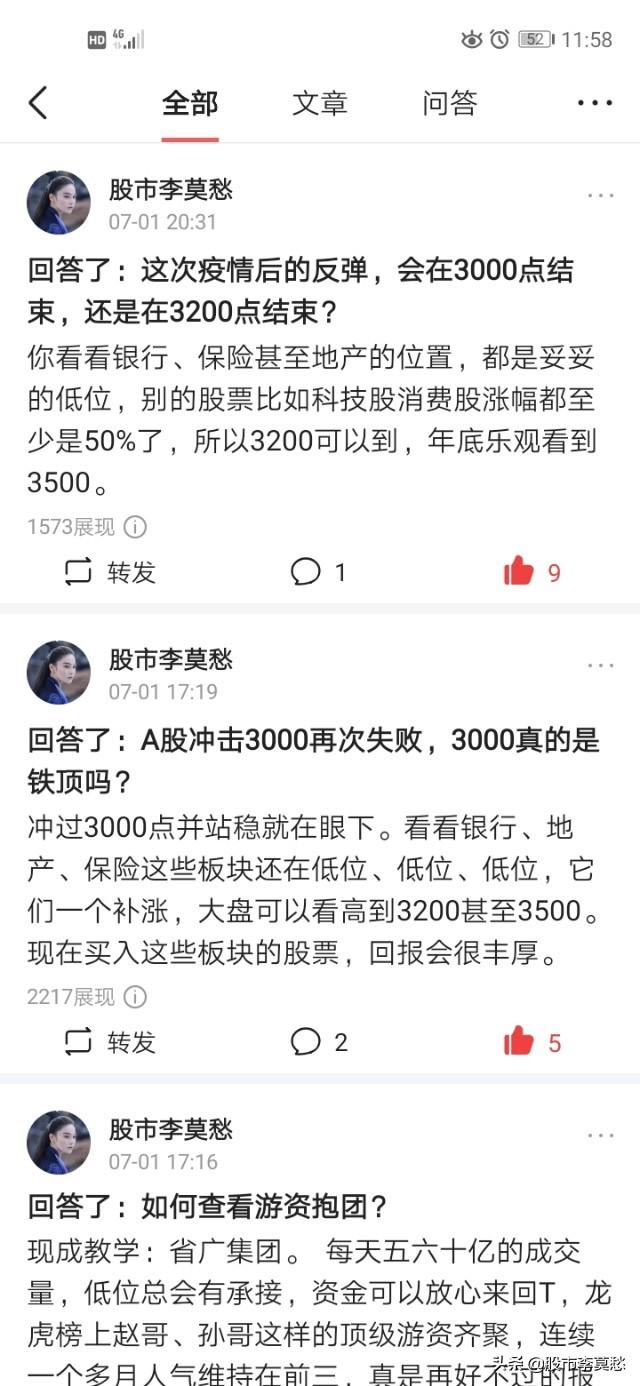The image size is (640, 1386).
Task: Open comments on the 3200点结束 answer
Action: (x=318, y=572)
